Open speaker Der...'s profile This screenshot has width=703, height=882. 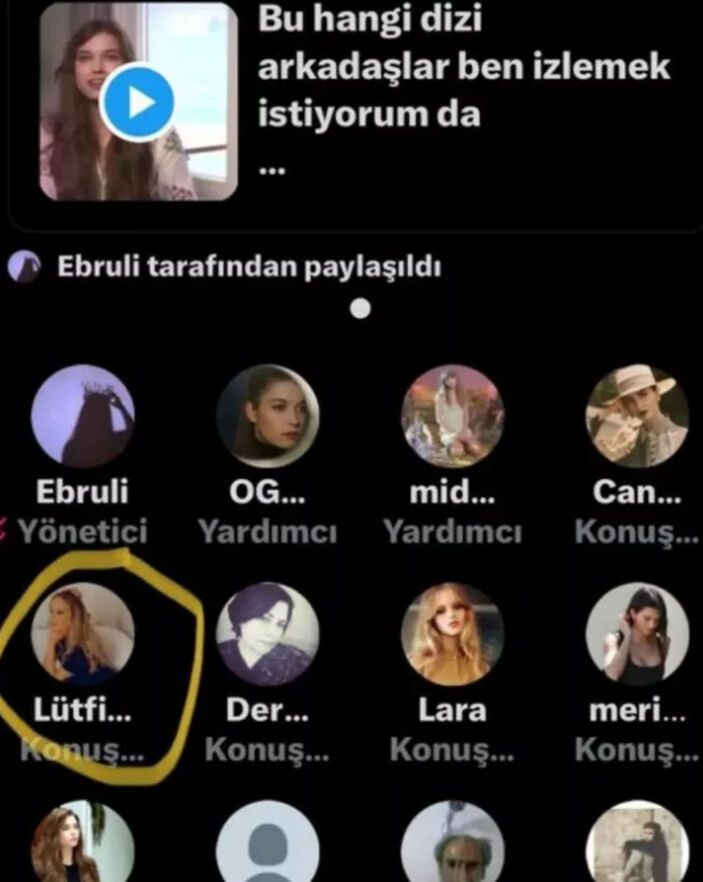pos(268,634)
